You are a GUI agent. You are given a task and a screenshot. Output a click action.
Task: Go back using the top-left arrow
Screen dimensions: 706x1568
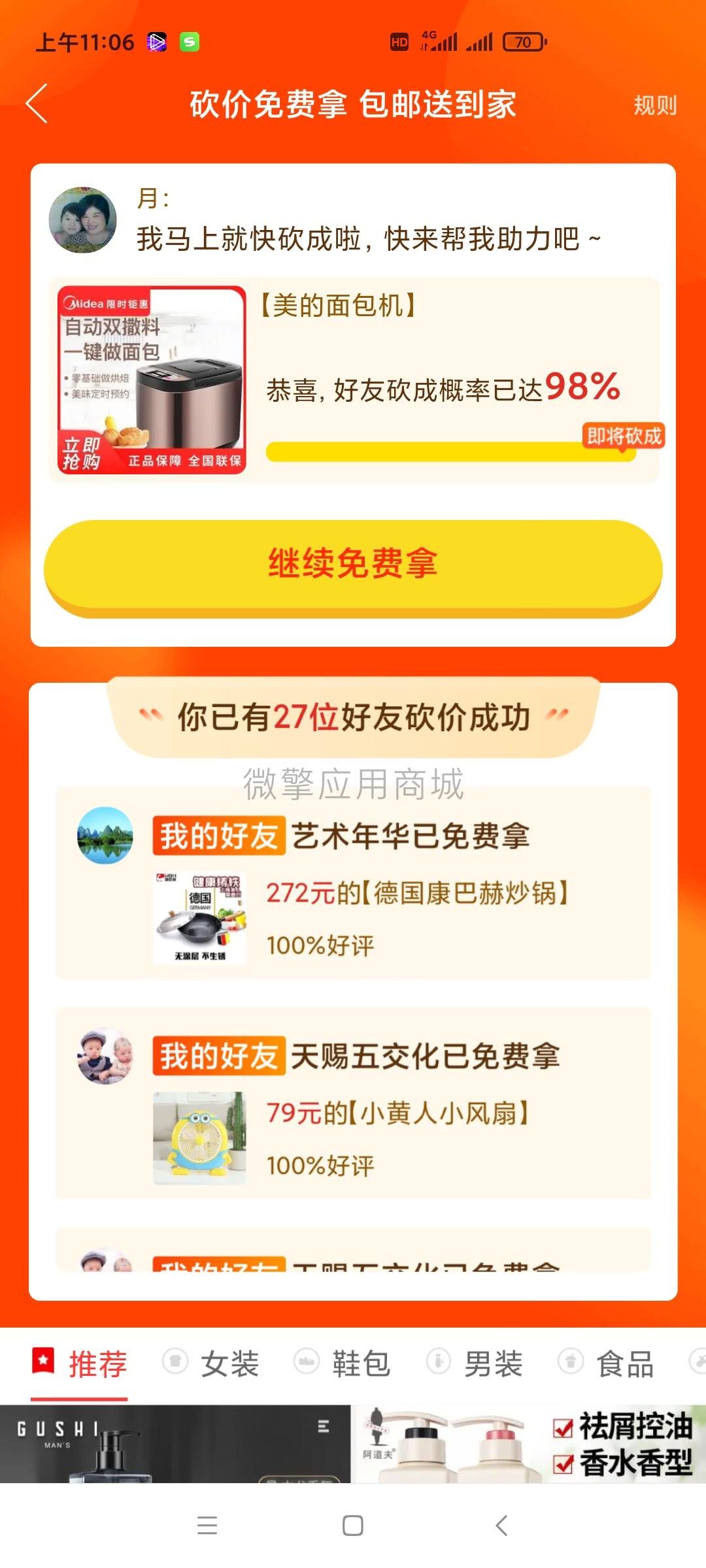pos(37,104)
